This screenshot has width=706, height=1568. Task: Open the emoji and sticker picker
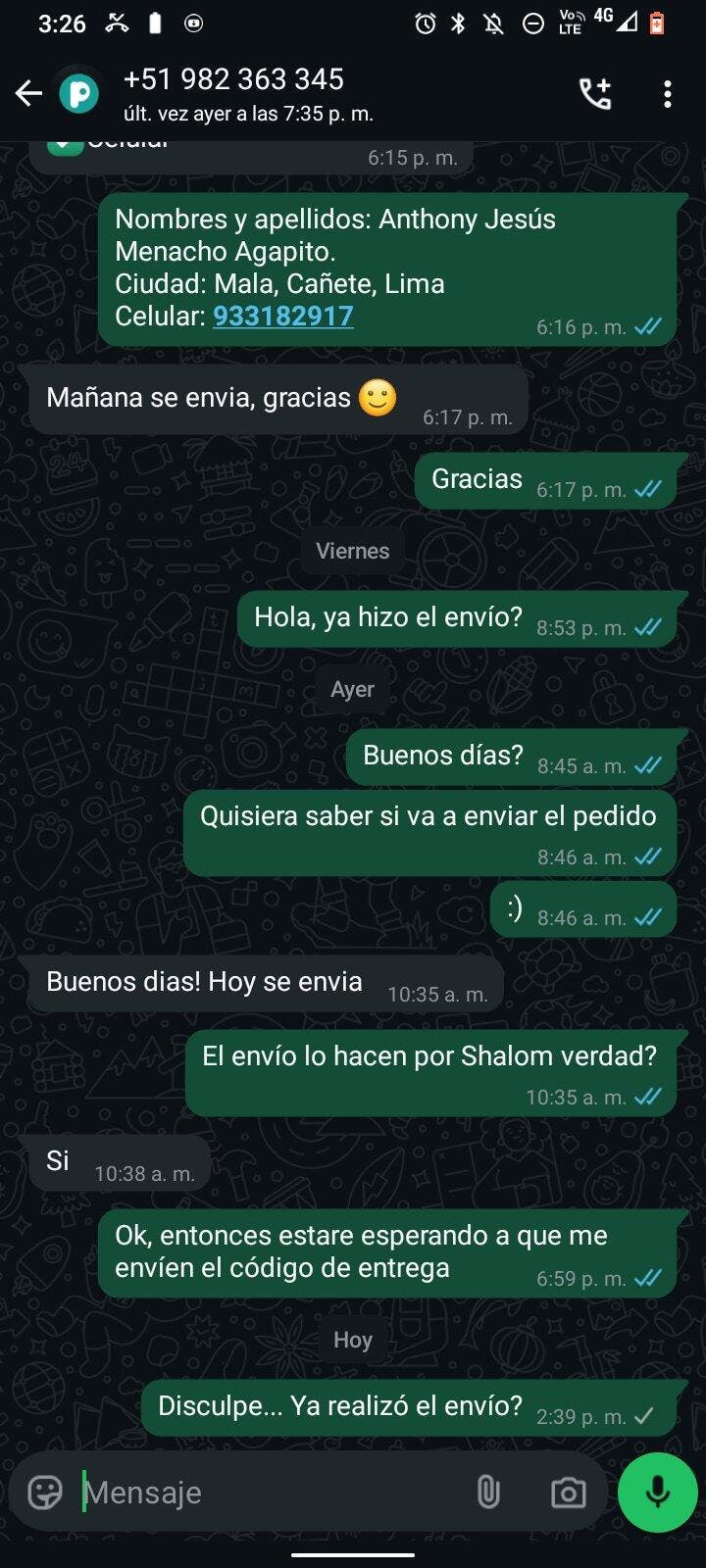click(45, 1493)
